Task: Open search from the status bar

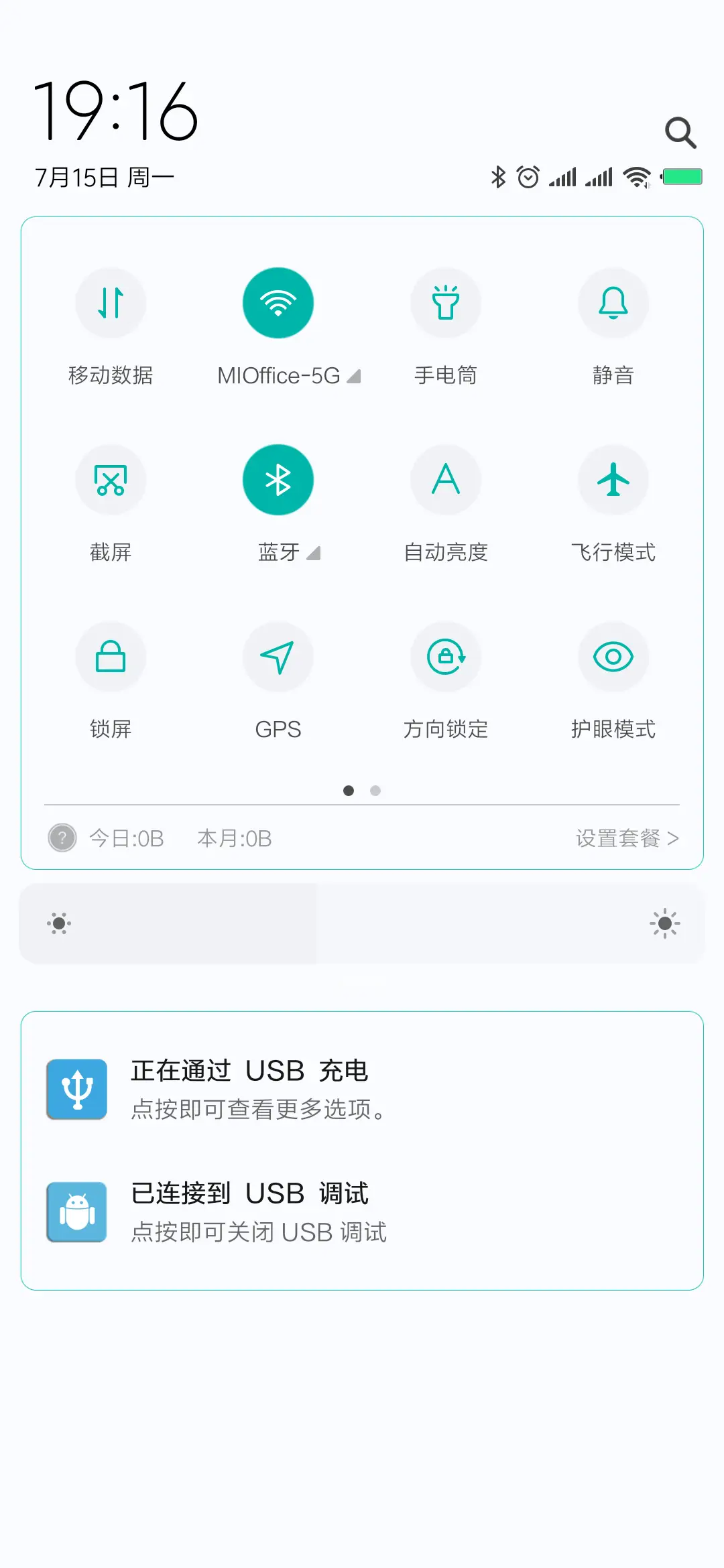Action: [681, 133]
